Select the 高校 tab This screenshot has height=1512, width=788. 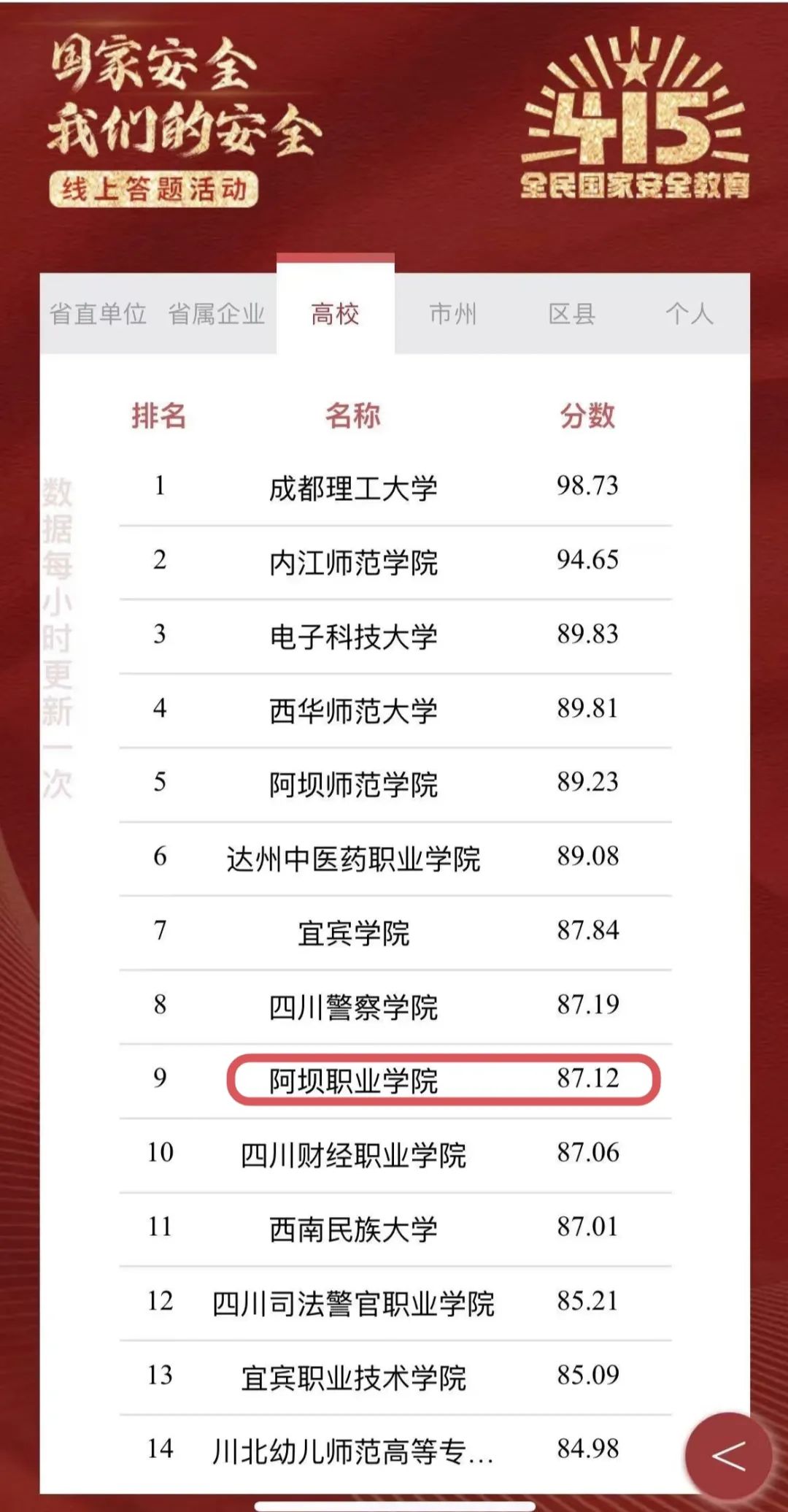(336, 314)
